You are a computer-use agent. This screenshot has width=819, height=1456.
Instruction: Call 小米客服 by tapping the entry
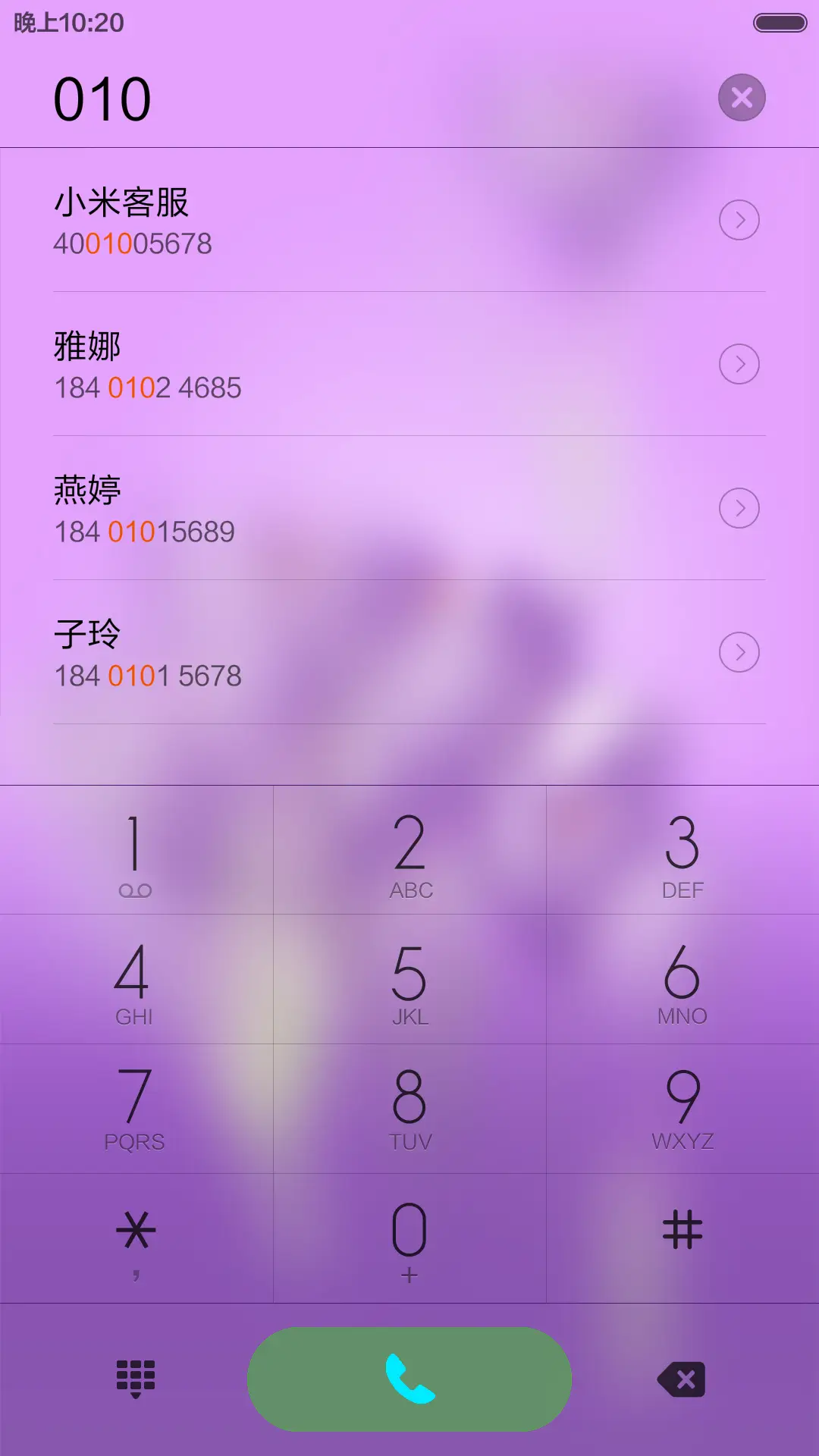[303, 220]
